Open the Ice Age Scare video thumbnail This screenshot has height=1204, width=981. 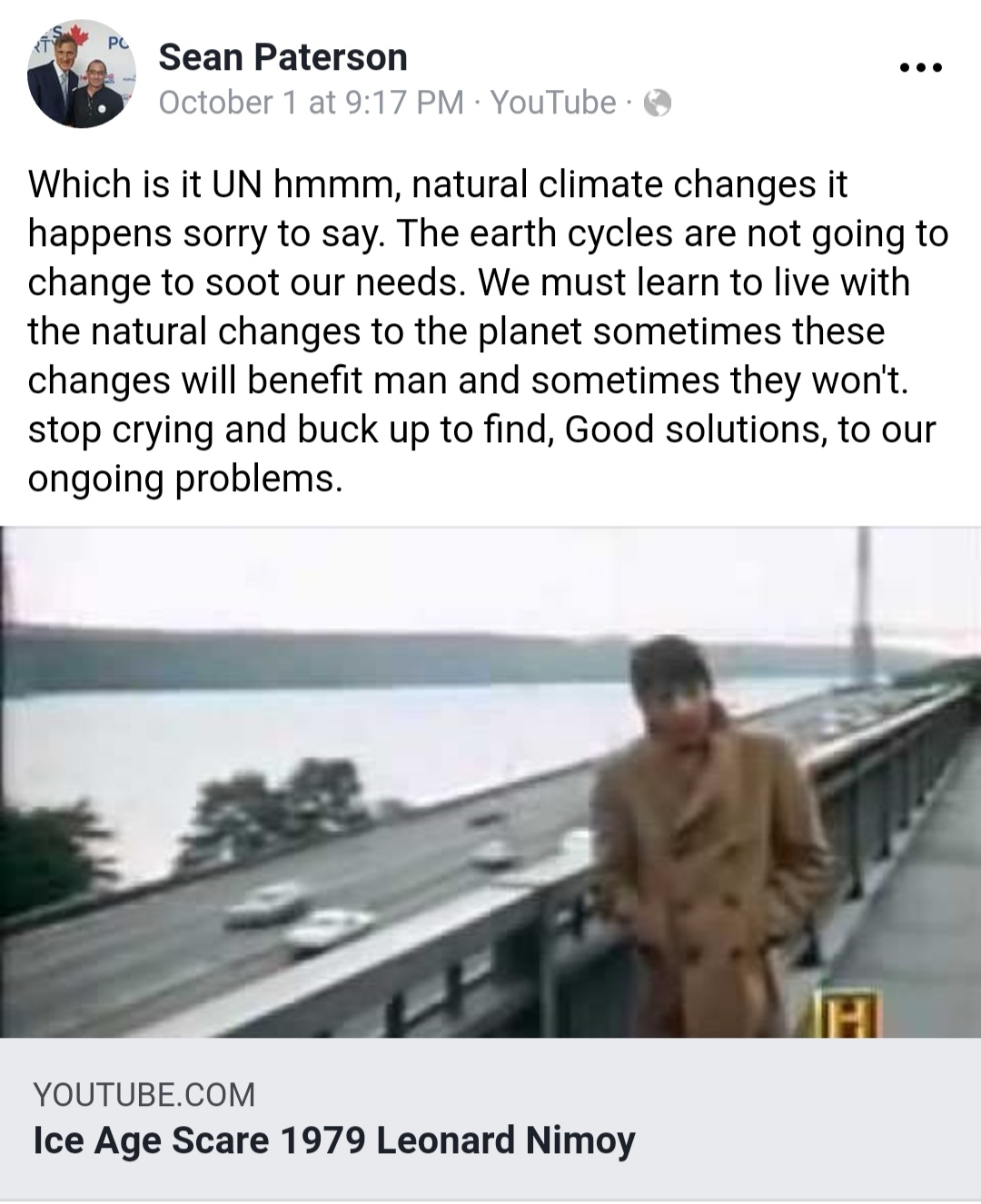[490, 782]
